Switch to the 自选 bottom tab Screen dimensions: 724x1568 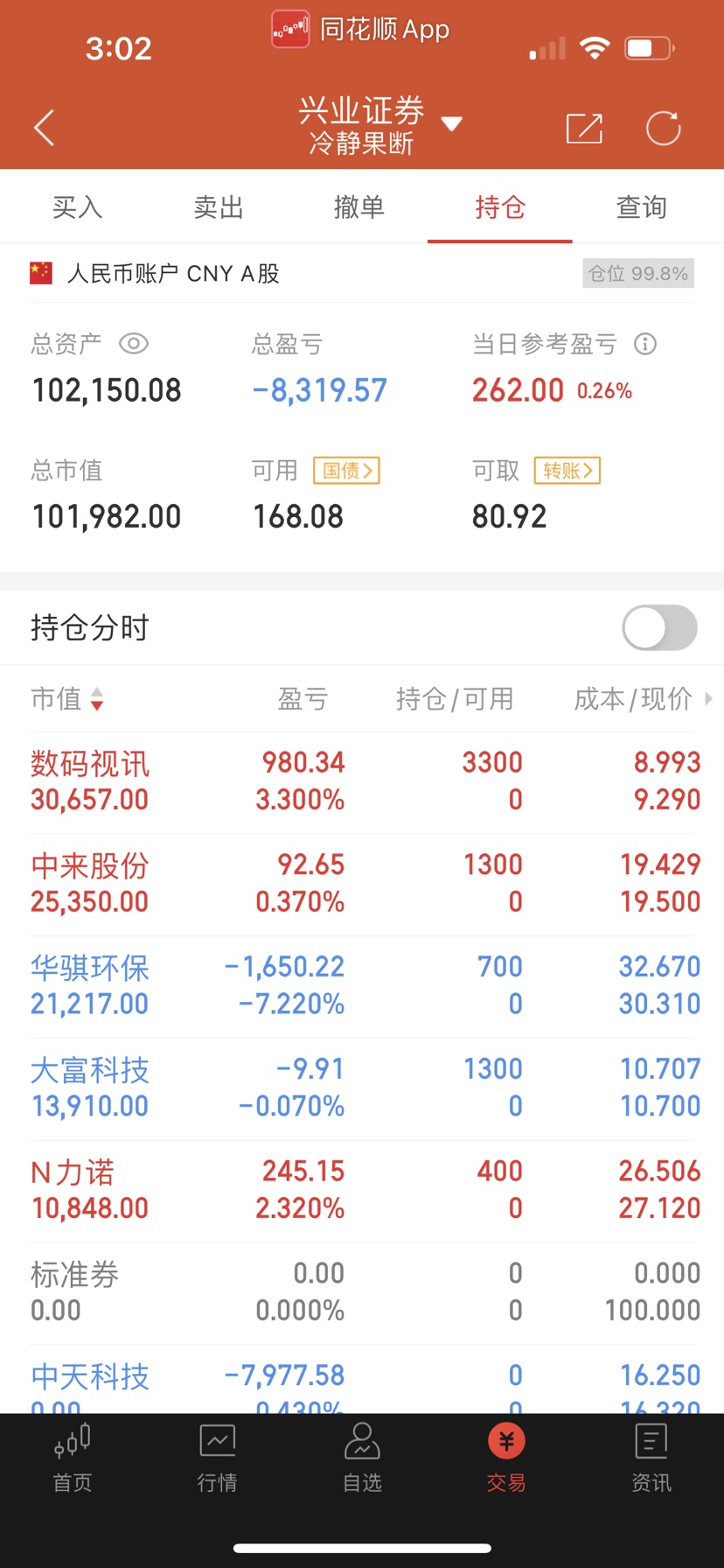(362, 1459)
